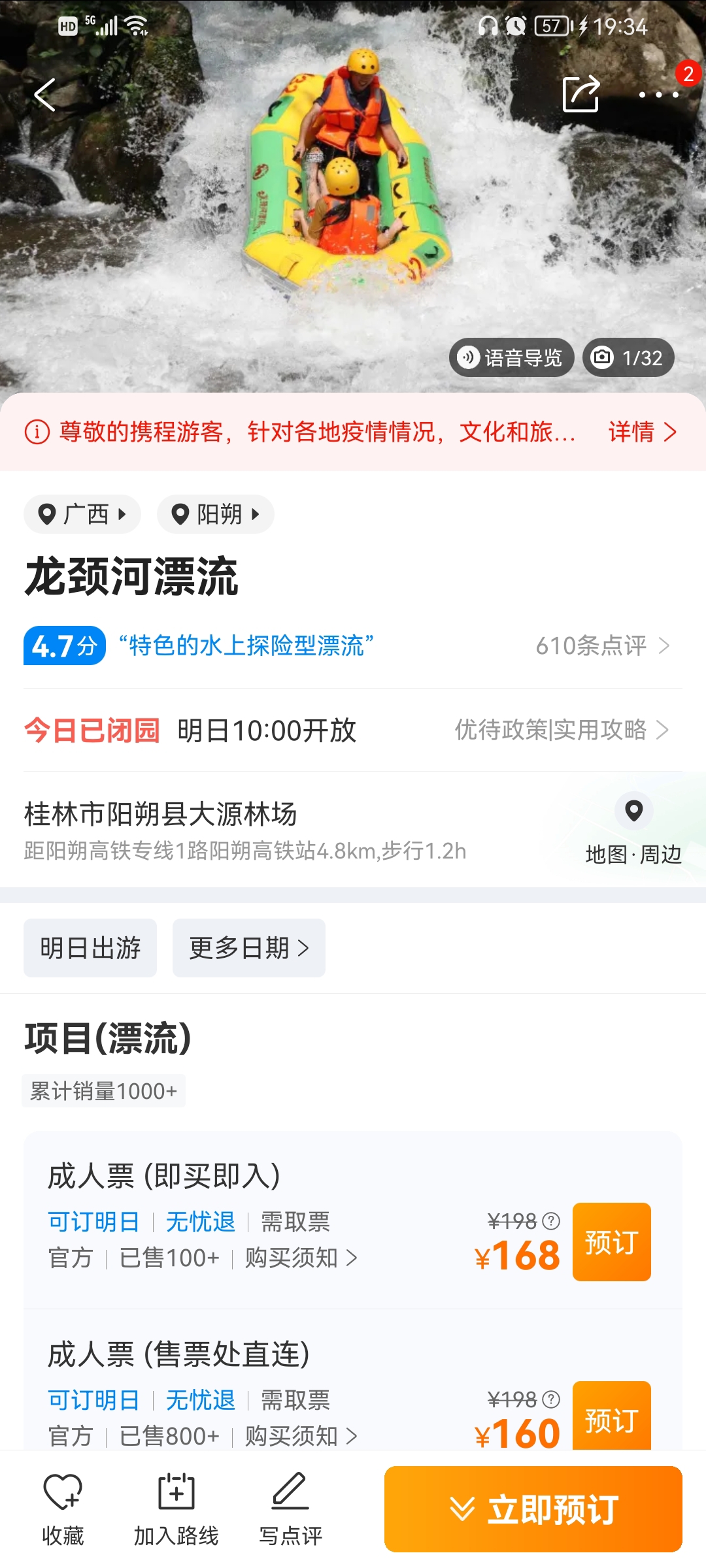Screen dimensions: 706x1568
Task: Start the 语音导览 audio guide
Action: (511, 357)
